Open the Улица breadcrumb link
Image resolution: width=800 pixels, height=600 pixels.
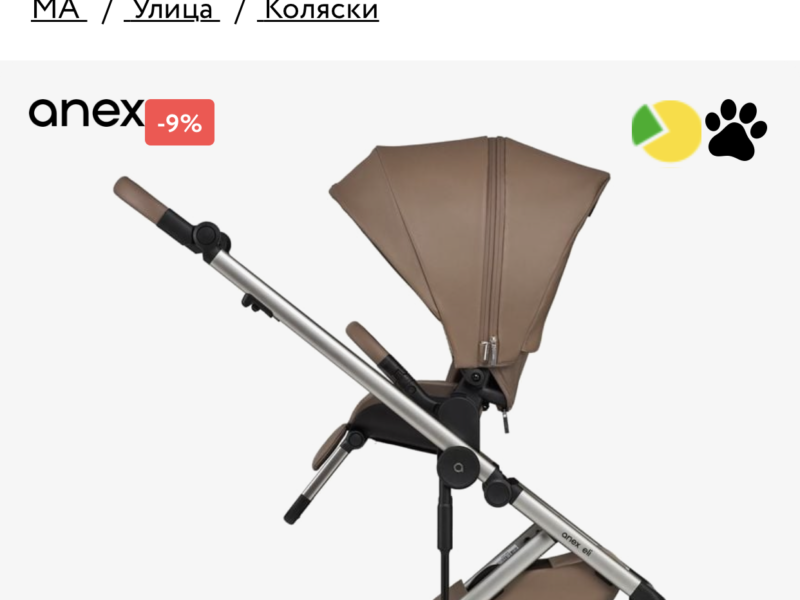pyautogui.click(x=171, y=11)
